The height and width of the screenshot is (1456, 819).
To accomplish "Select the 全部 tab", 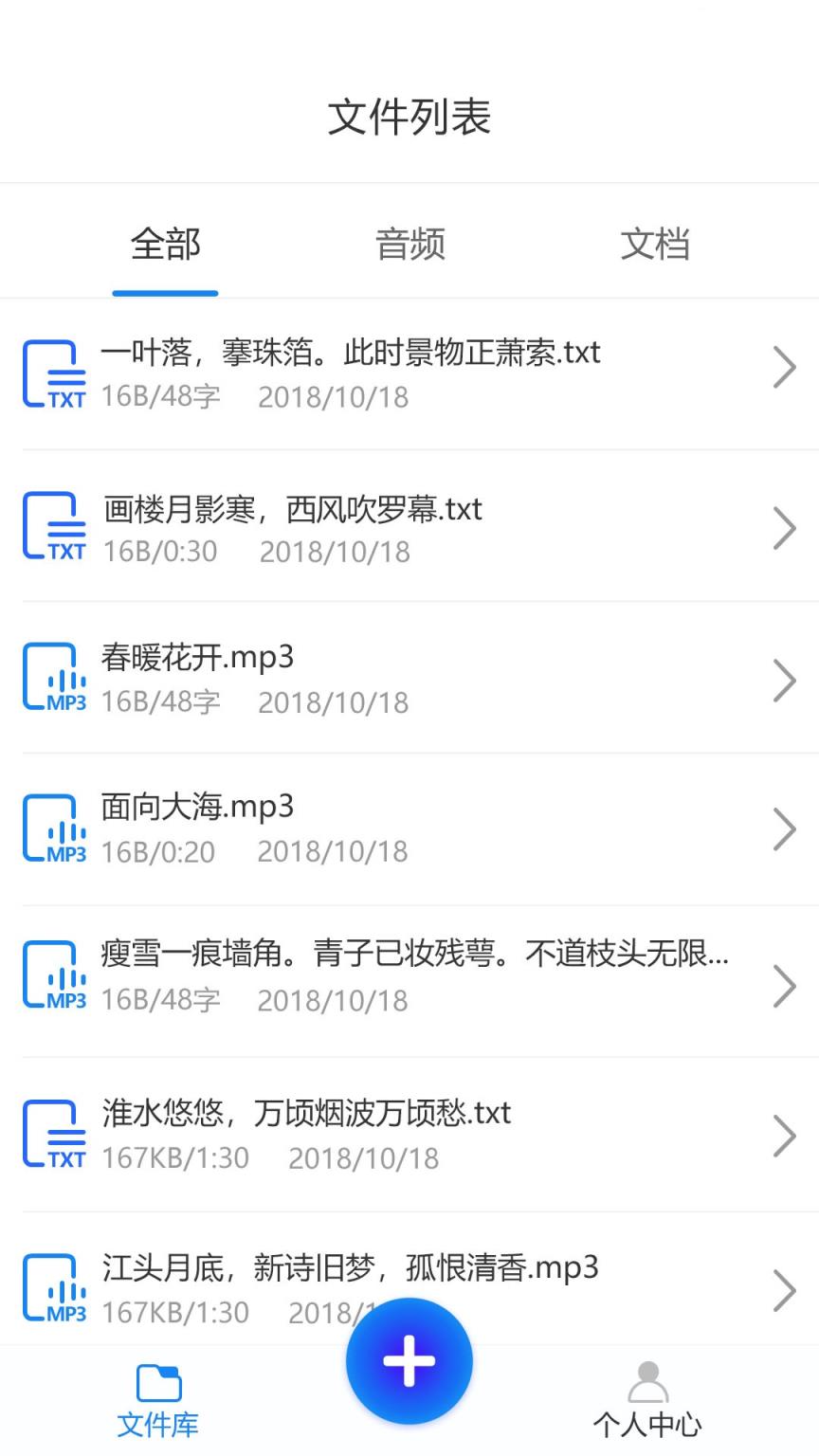I will tap(164, 244).
